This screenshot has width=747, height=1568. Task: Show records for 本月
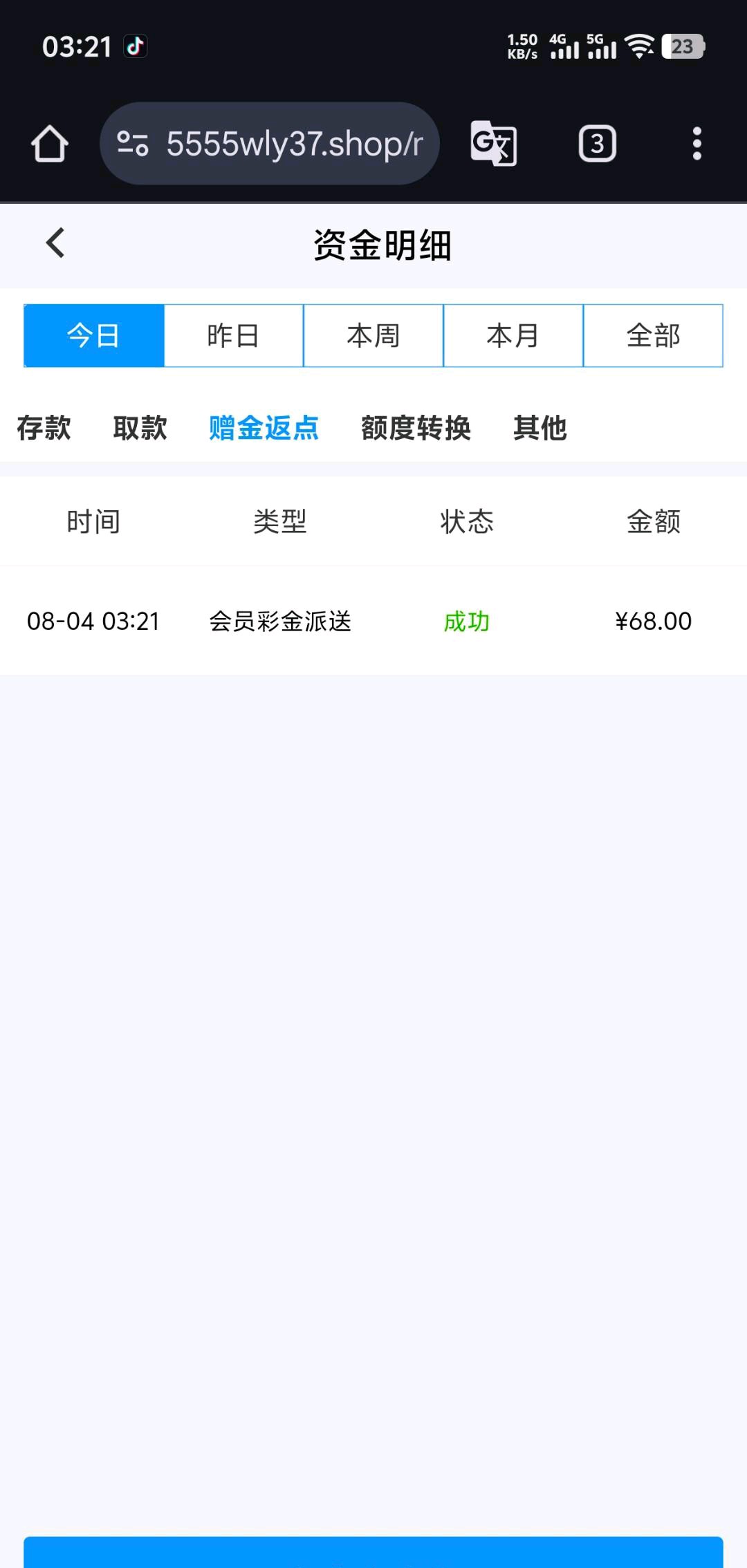pyautogui.click(x=513, y=336)
